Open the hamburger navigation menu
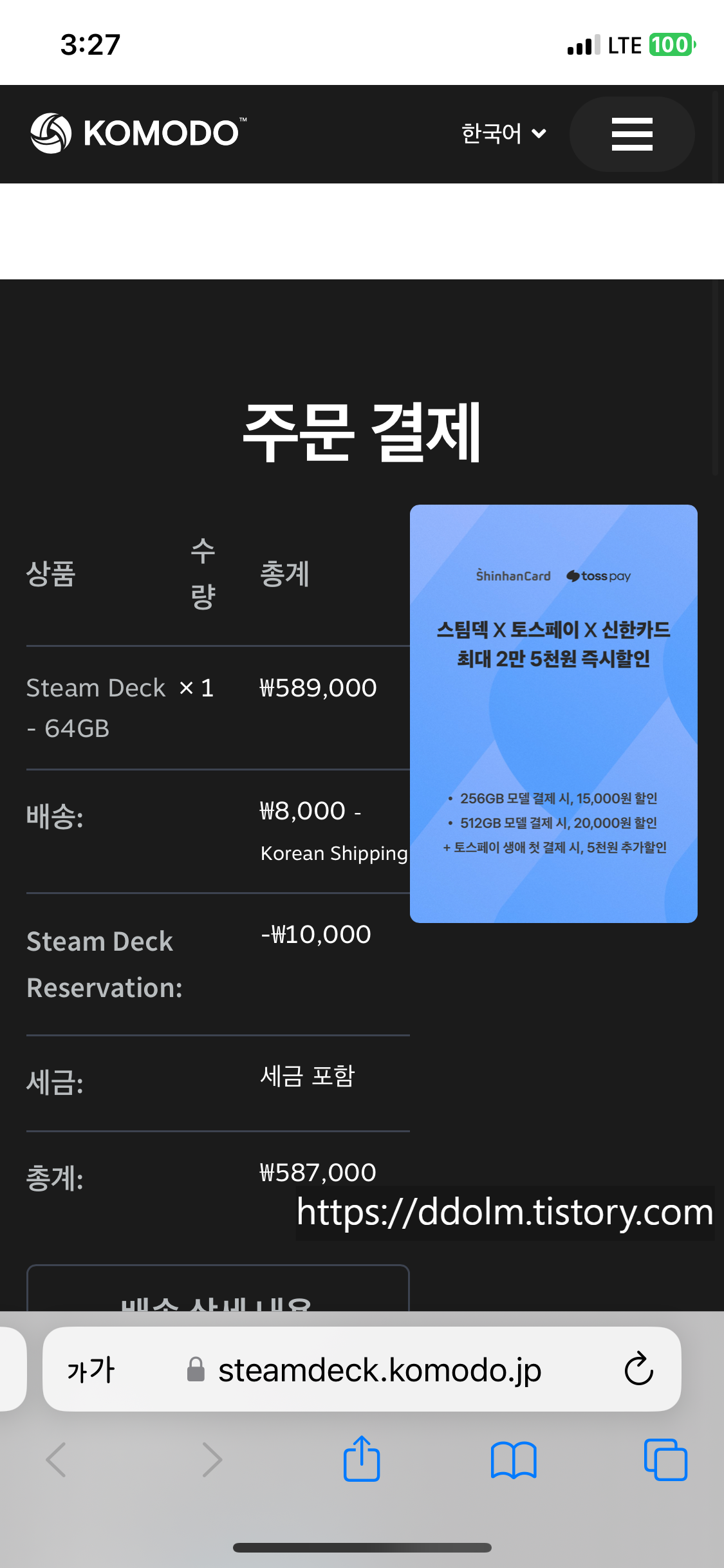The height and width of the screenshot is (1568, 724). coord(631,134)
